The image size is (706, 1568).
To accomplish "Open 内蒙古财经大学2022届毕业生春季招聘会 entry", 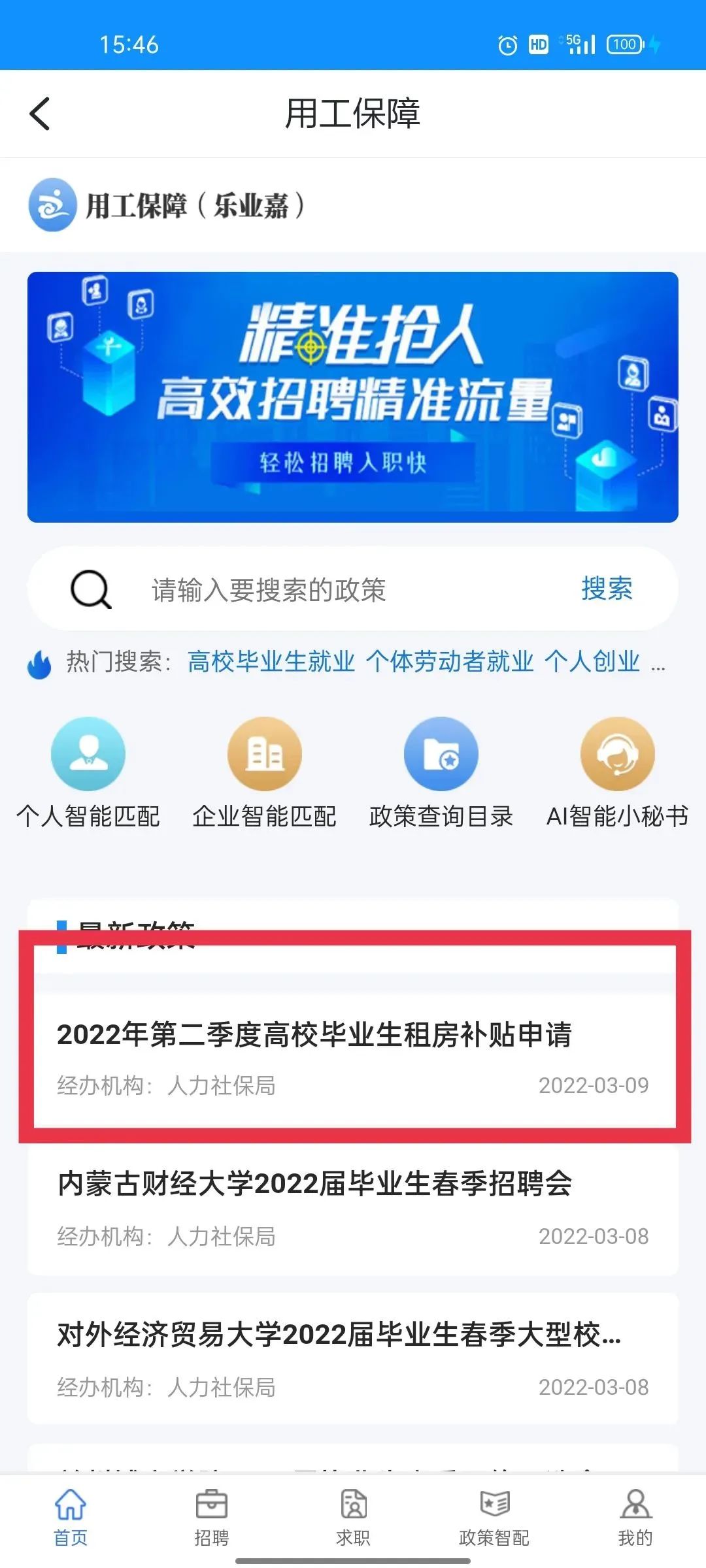I will (x=353, y=1207).
